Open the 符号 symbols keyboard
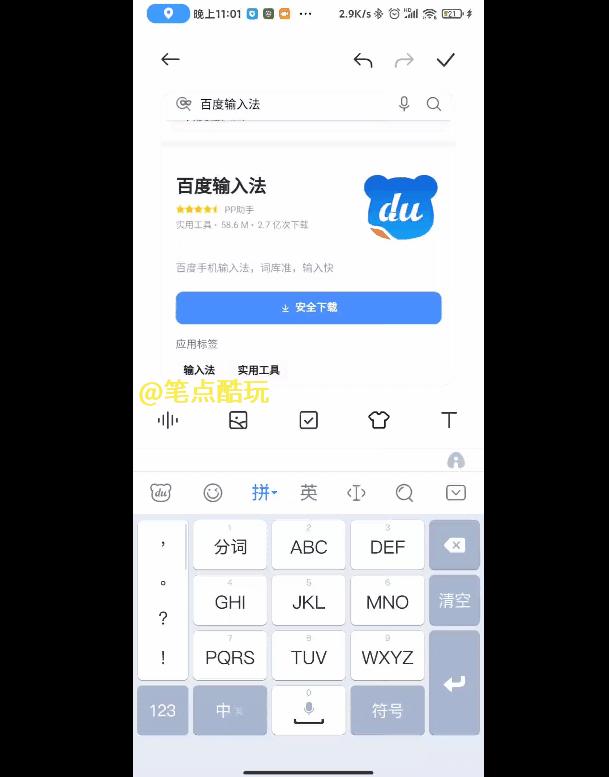Viewport: 609px width, 777px height. (x=387, y=710)
